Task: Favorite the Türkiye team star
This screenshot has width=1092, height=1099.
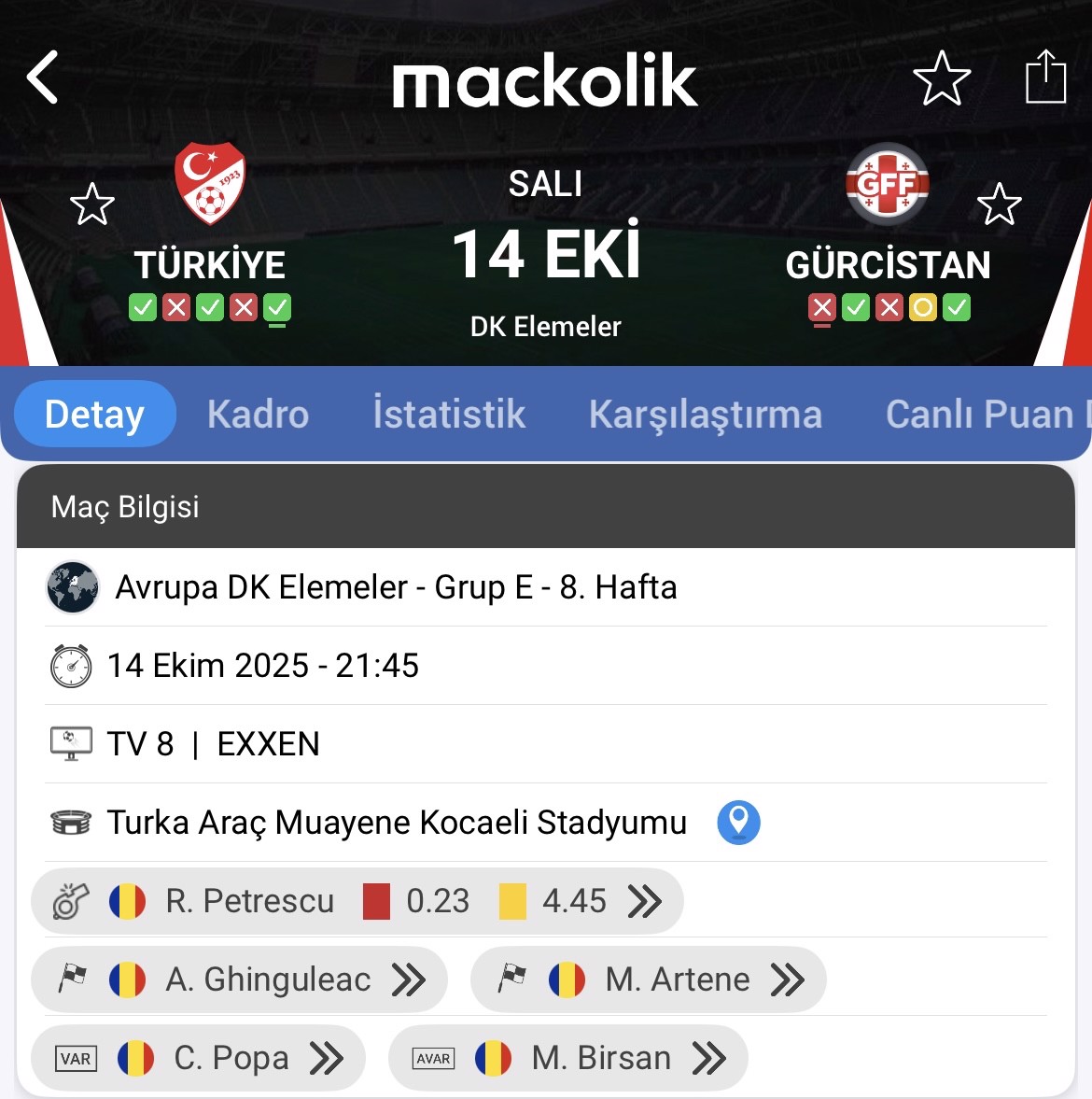Action: point(92,204)
